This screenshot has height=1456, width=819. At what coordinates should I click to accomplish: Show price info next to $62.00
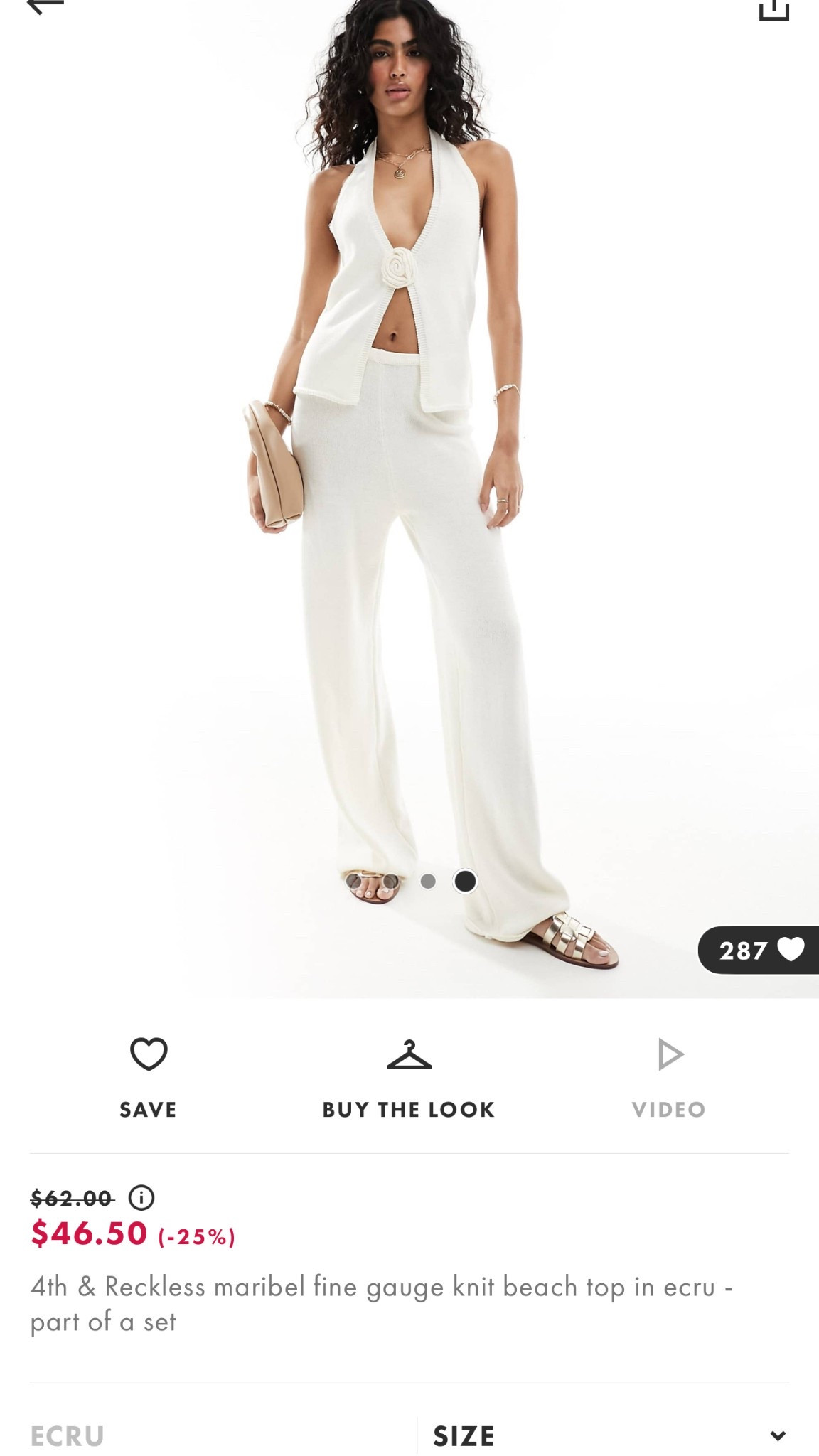point(141,1198)
